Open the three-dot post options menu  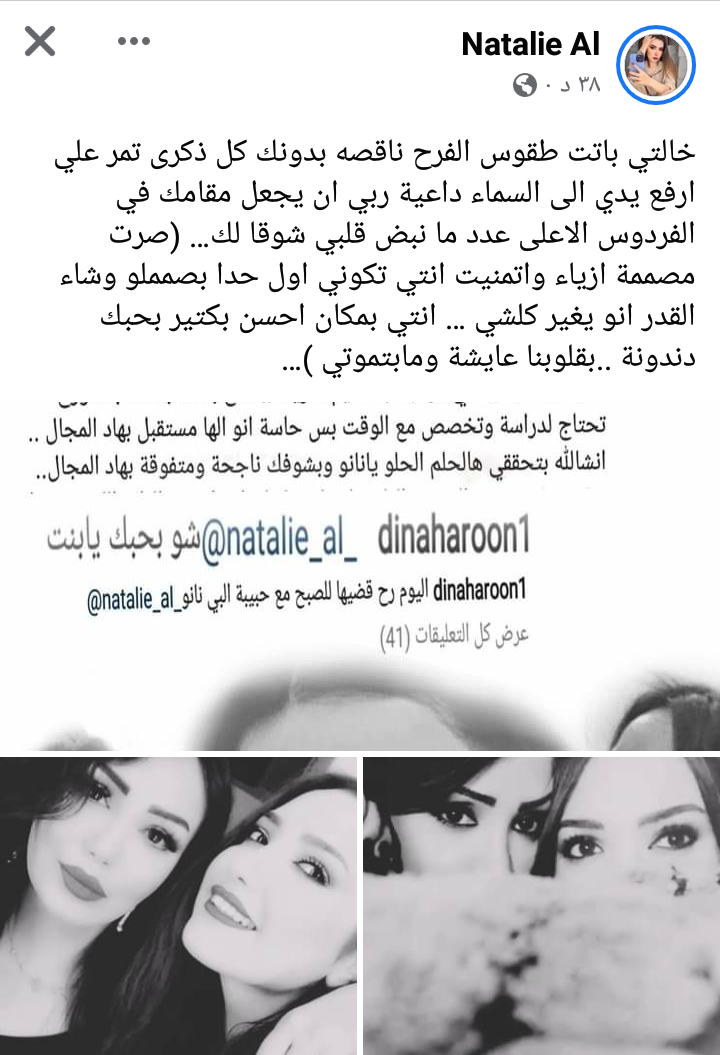pyautogui.click(x=133, y=42)
